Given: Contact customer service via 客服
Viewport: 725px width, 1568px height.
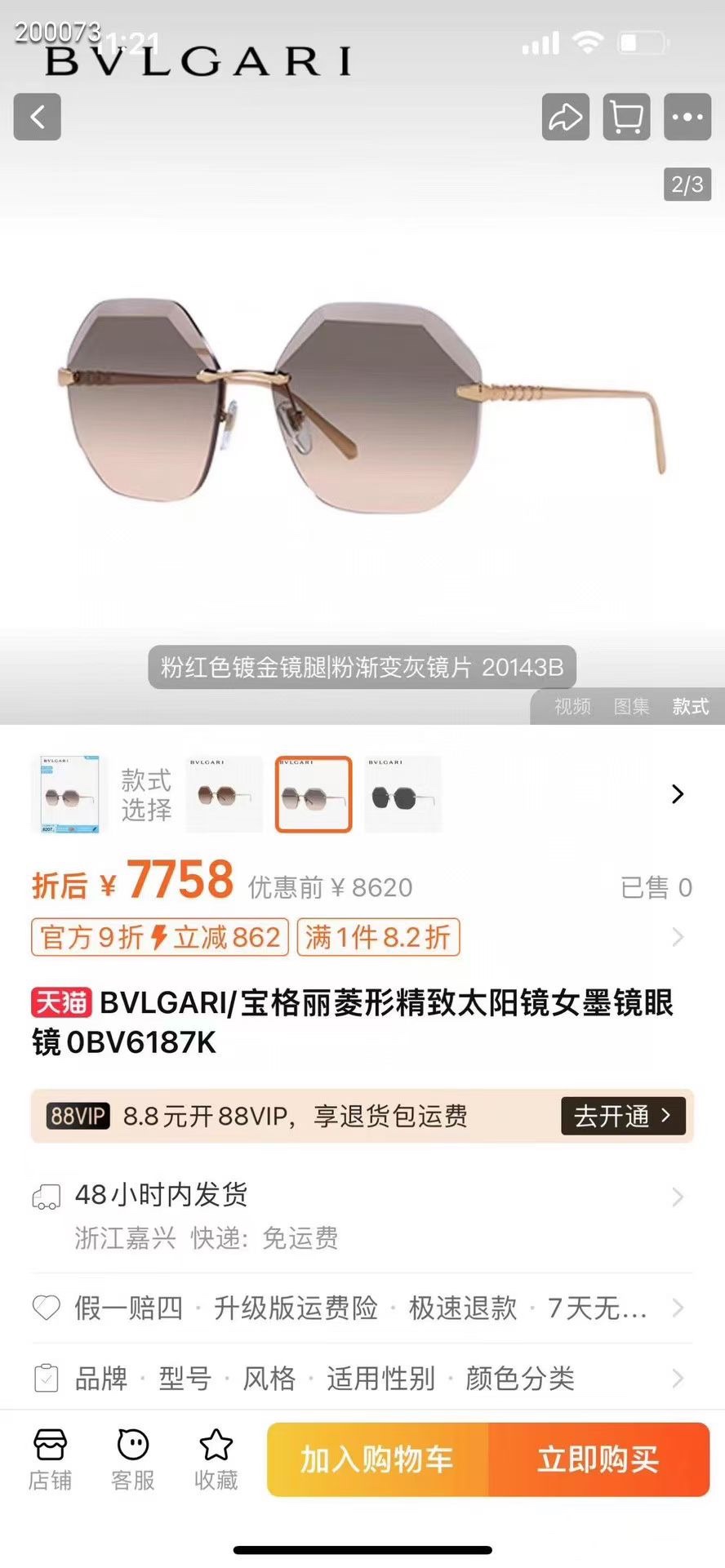Looking at the screenshot, I should 133,1460.
